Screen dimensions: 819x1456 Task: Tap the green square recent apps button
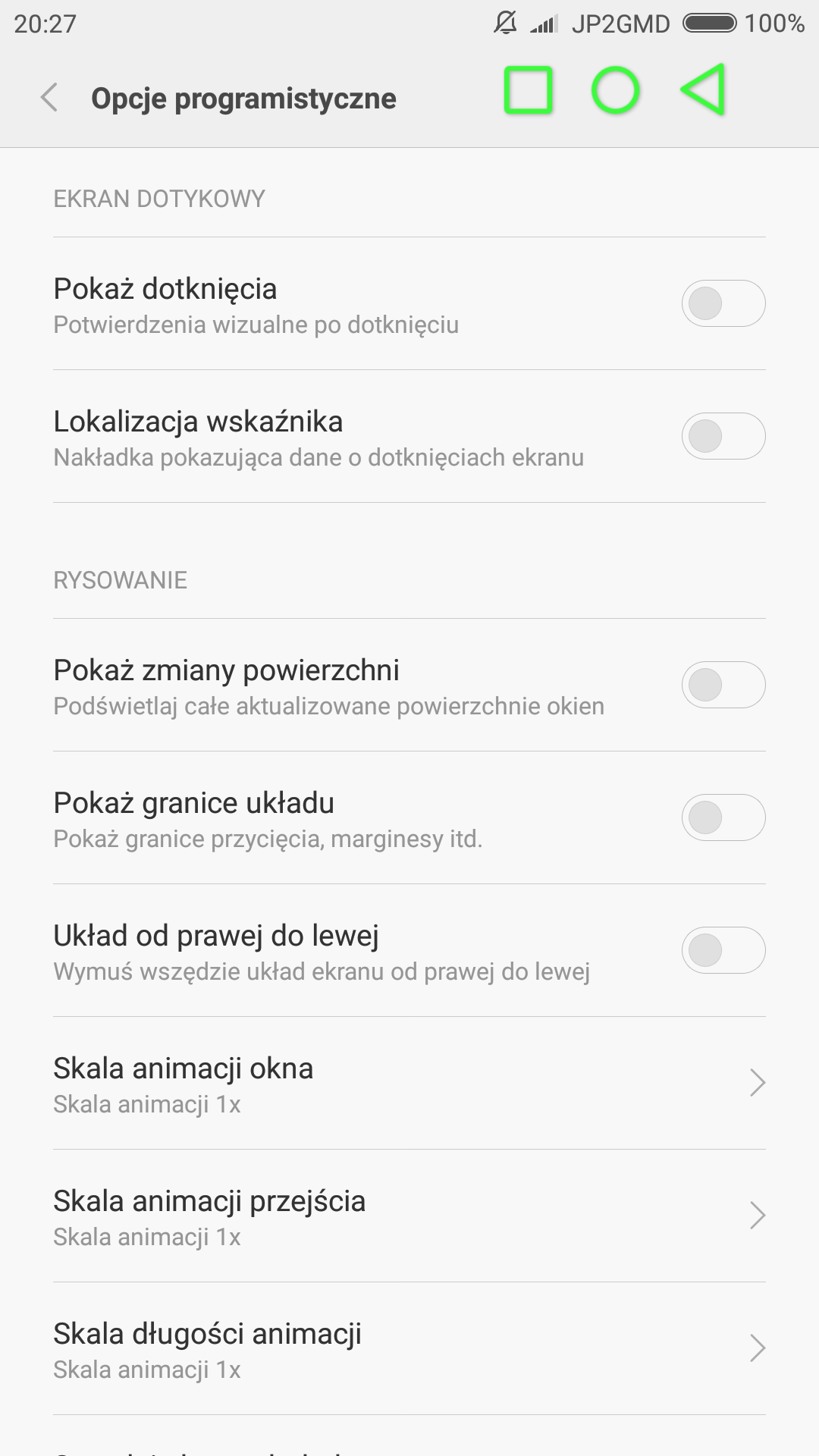[x=529, y=91]
